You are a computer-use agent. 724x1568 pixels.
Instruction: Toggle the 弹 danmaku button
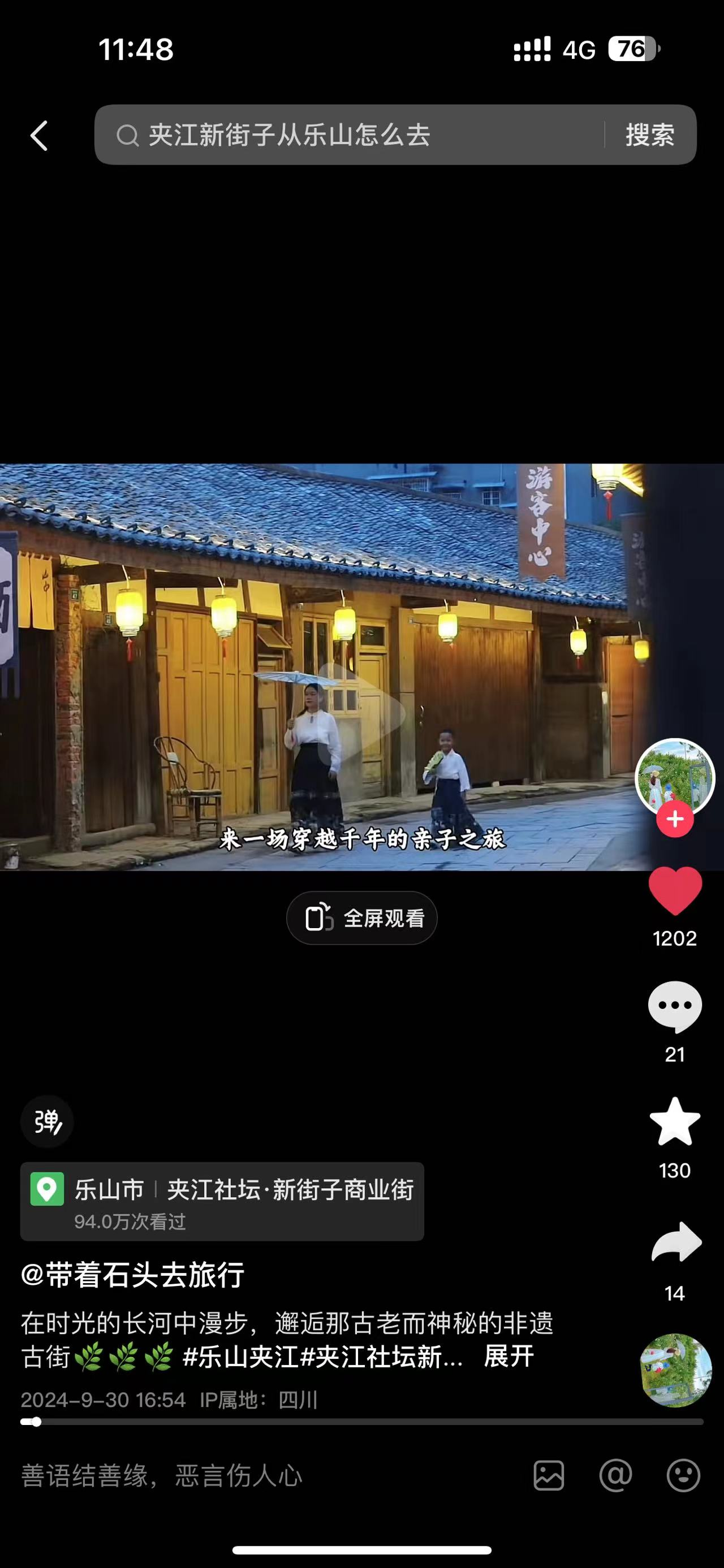47,1122
